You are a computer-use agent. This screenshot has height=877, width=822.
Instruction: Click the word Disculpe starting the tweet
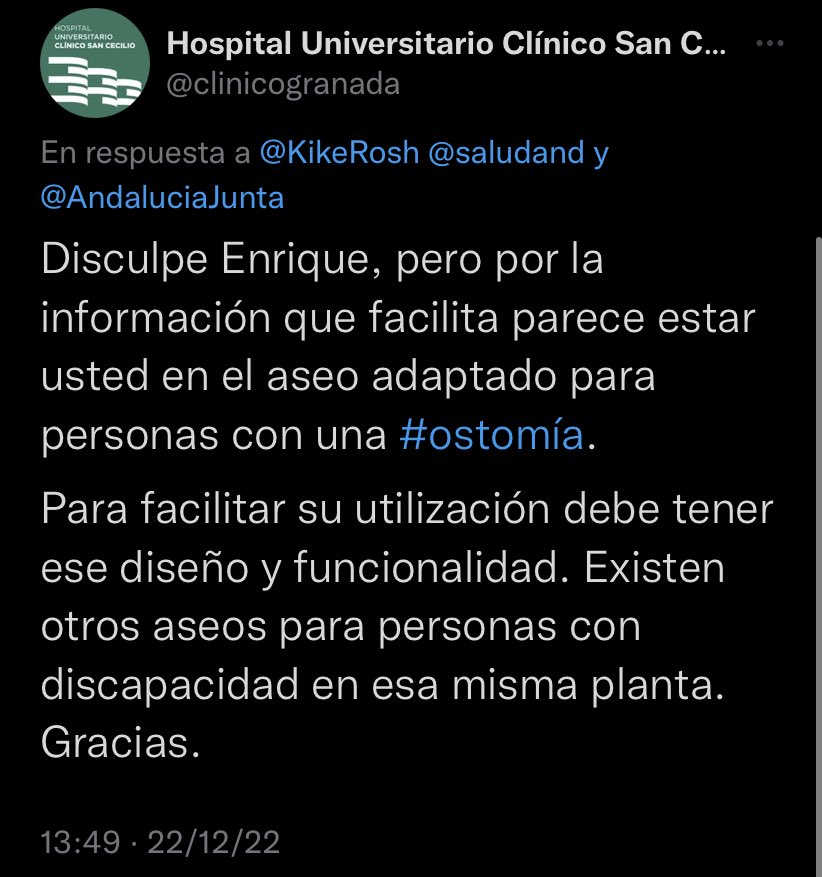click(113, 259)
